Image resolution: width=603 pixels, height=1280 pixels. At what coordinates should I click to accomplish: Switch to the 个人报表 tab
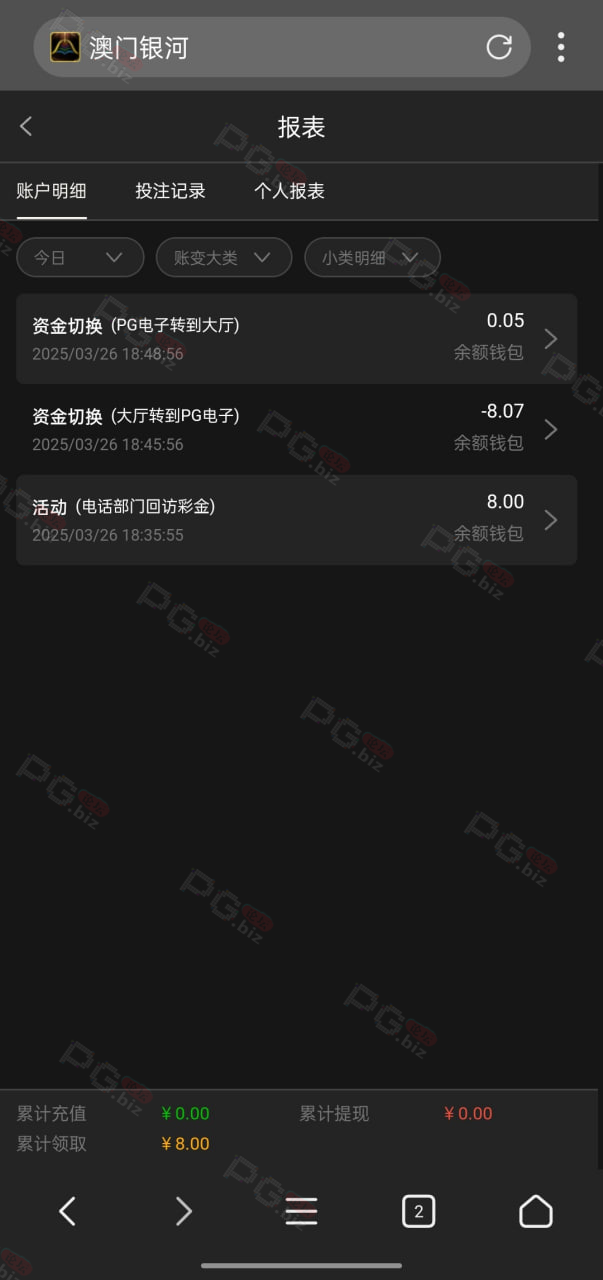click(x=290, y=191)
